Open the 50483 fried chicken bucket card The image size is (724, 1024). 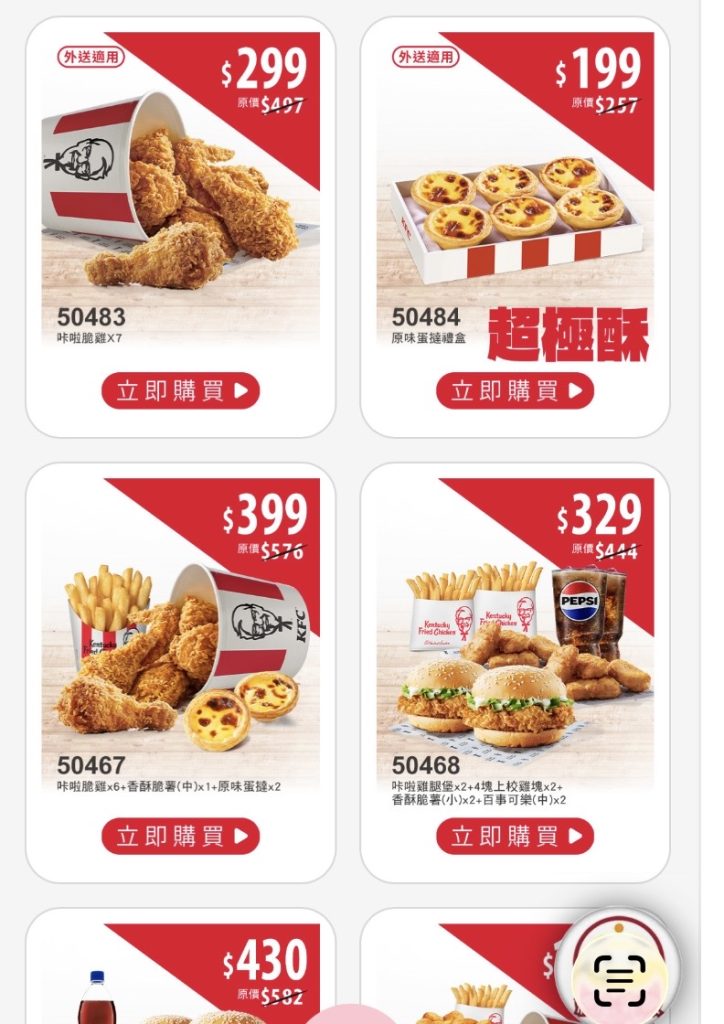(x=180, y=200)
